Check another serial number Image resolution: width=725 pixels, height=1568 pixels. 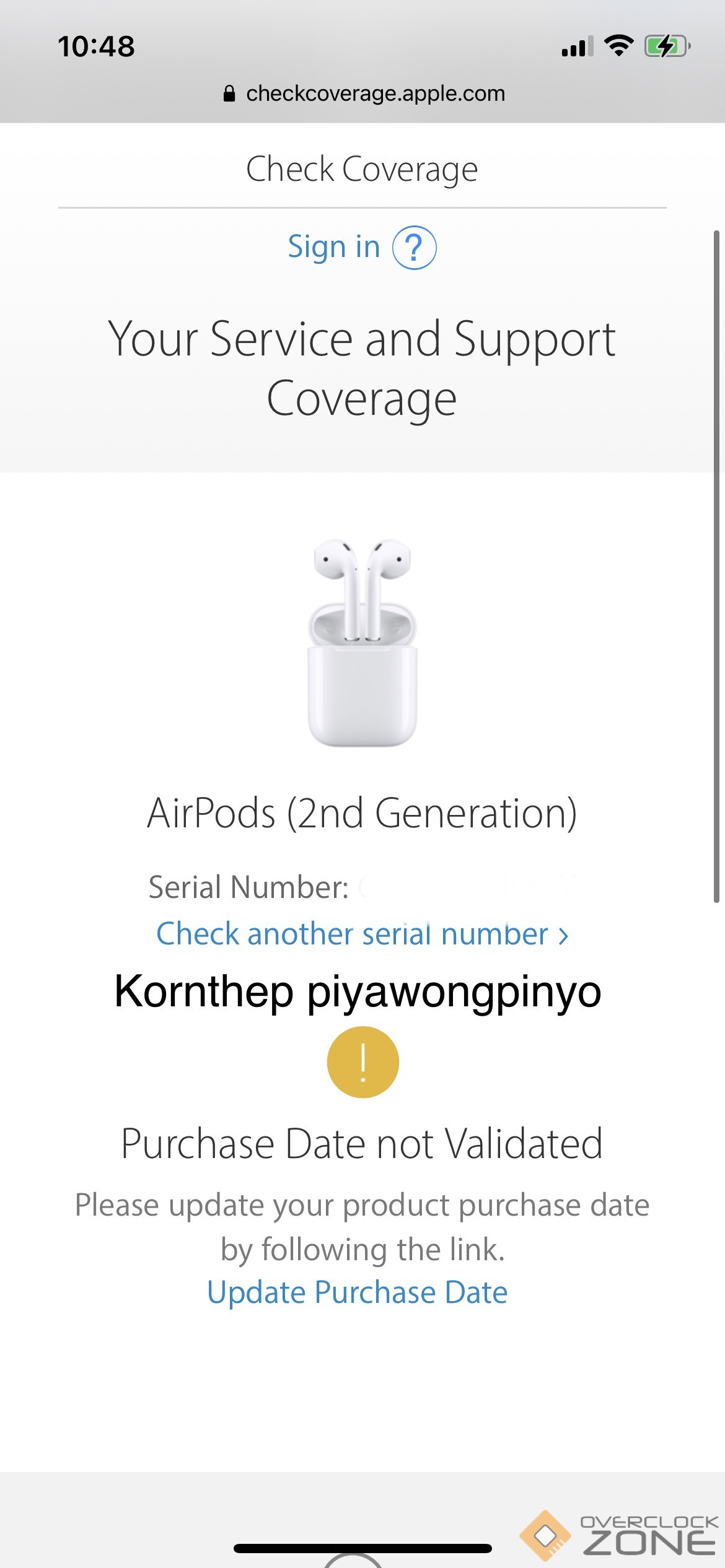362,934
